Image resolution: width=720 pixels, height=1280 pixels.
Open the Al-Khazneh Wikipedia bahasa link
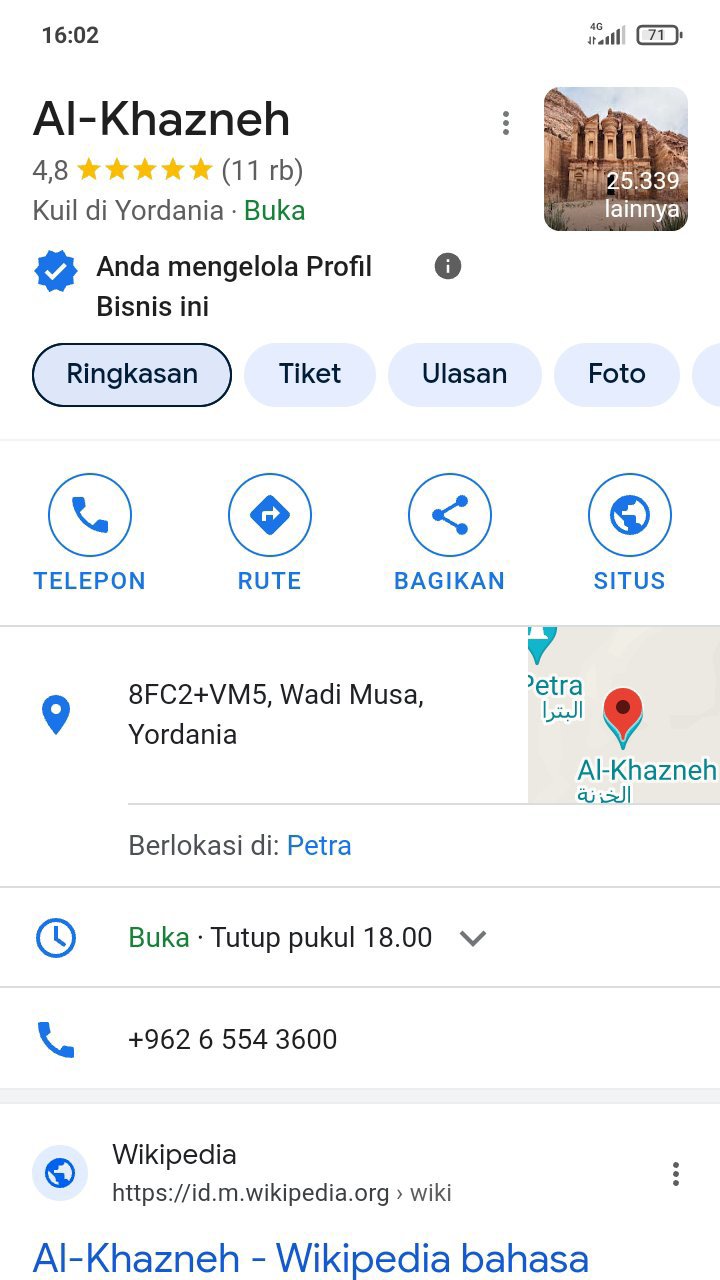click(x=310, y=1257)
